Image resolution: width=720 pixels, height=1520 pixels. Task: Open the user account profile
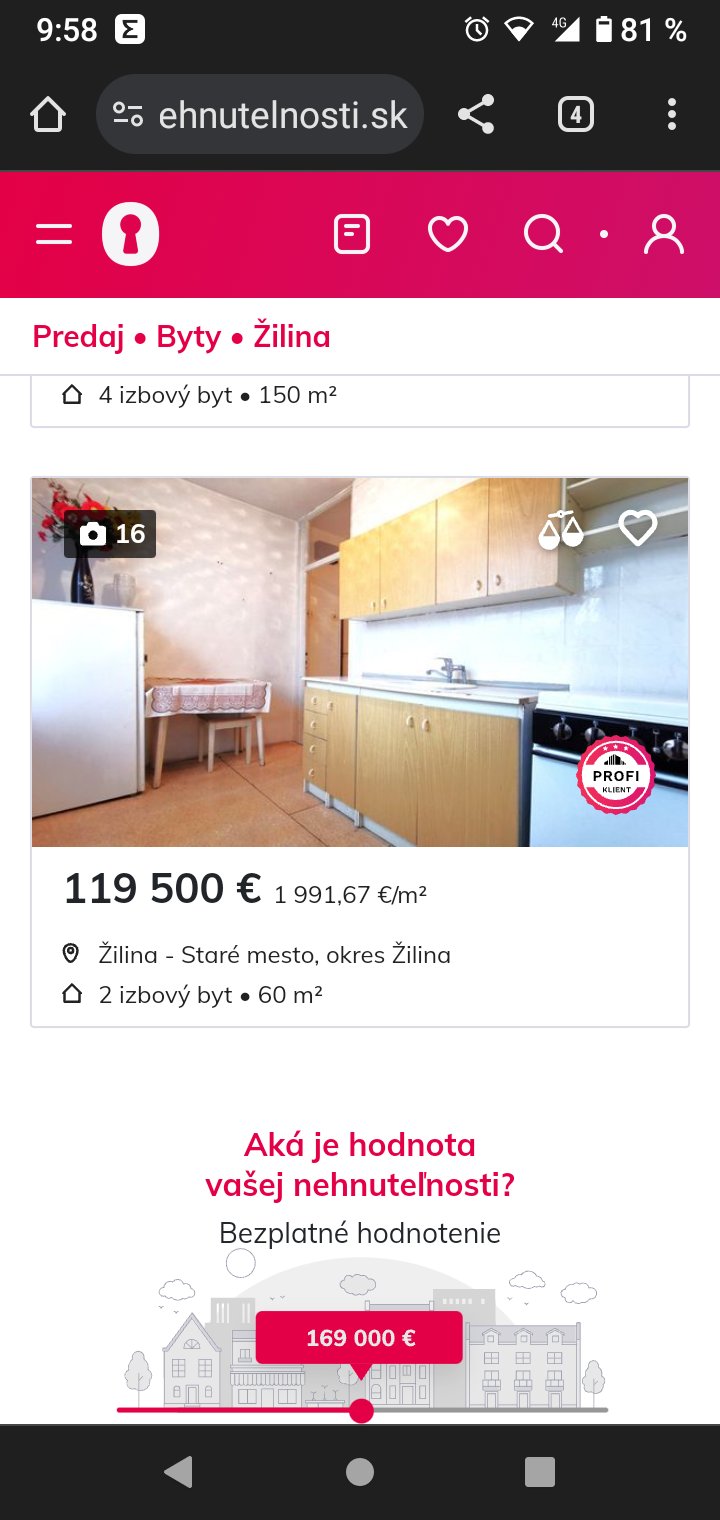pos(664,235)
